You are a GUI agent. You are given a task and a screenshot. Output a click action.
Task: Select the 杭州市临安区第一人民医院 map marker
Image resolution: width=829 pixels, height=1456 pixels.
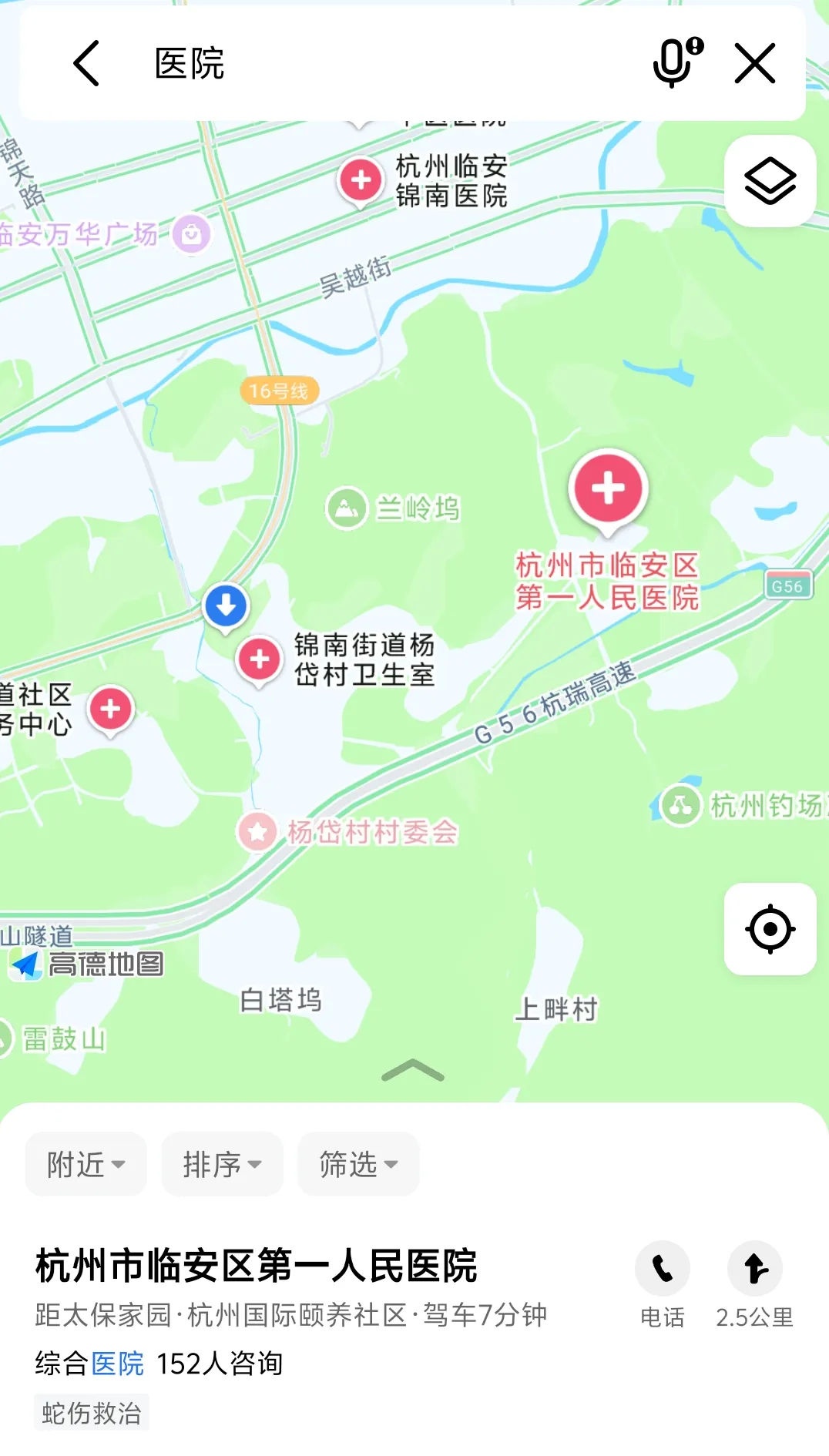click(x=608, y=489)
